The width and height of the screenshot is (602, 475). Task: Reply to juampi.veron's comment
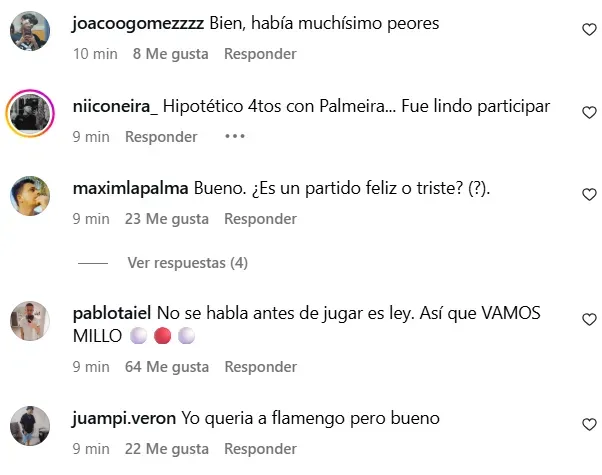(260, 449)
